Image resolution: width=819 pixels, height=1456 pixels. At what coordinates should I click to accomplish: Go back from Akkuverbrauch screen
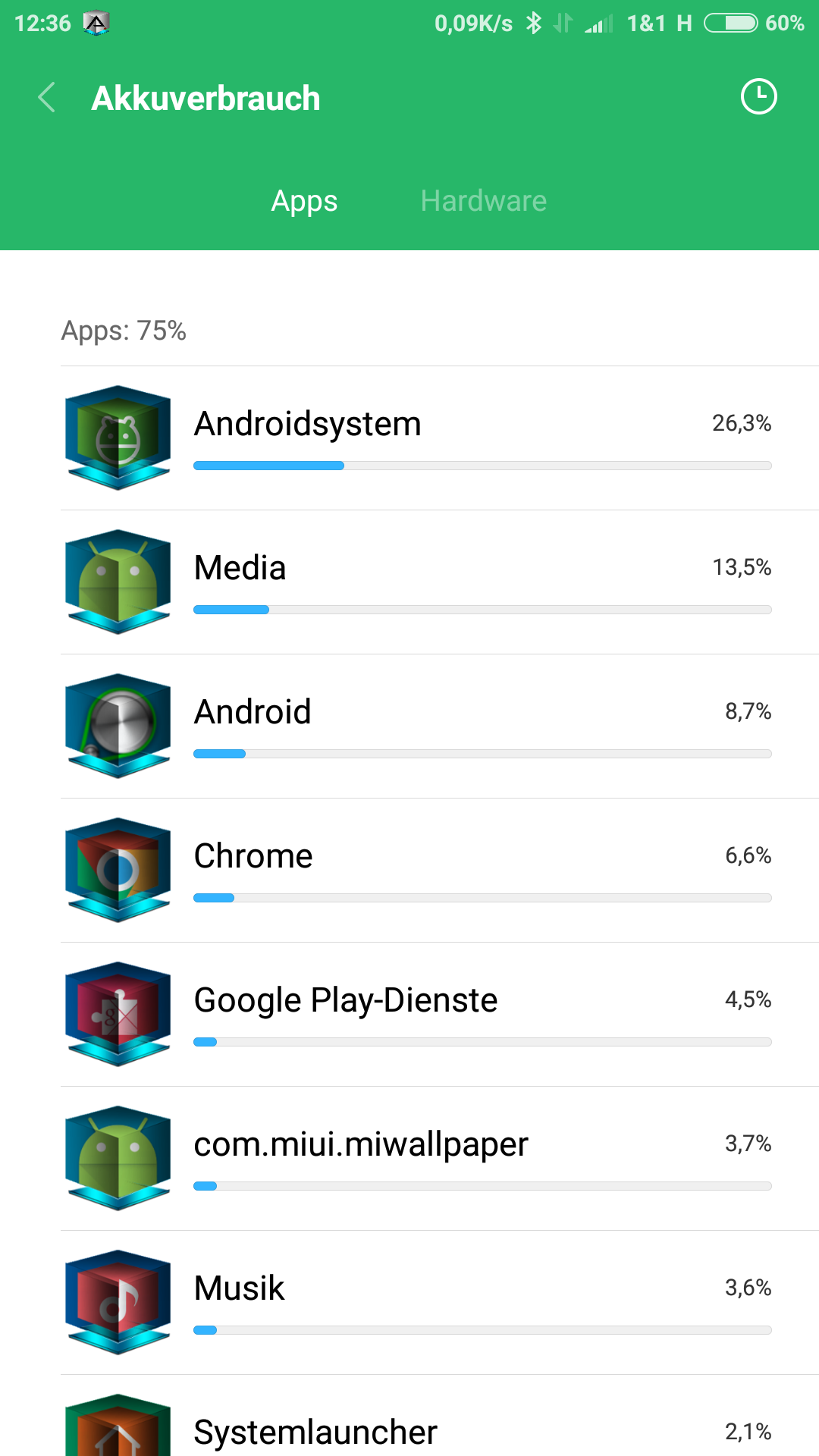tap(47, 98)
